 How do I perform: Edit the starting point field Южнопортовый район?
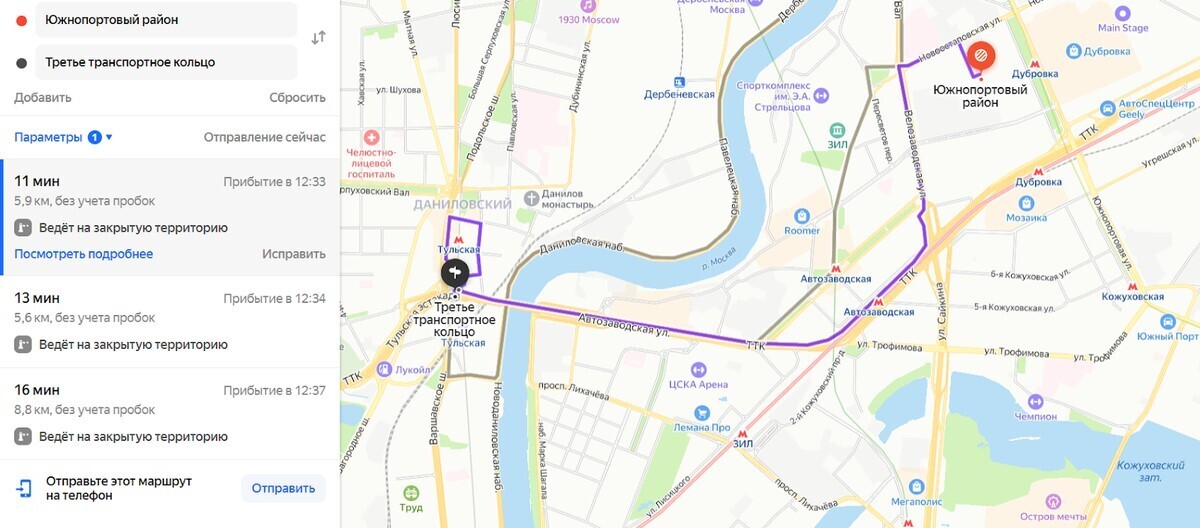pyautogui.click(x=165, y=19)
